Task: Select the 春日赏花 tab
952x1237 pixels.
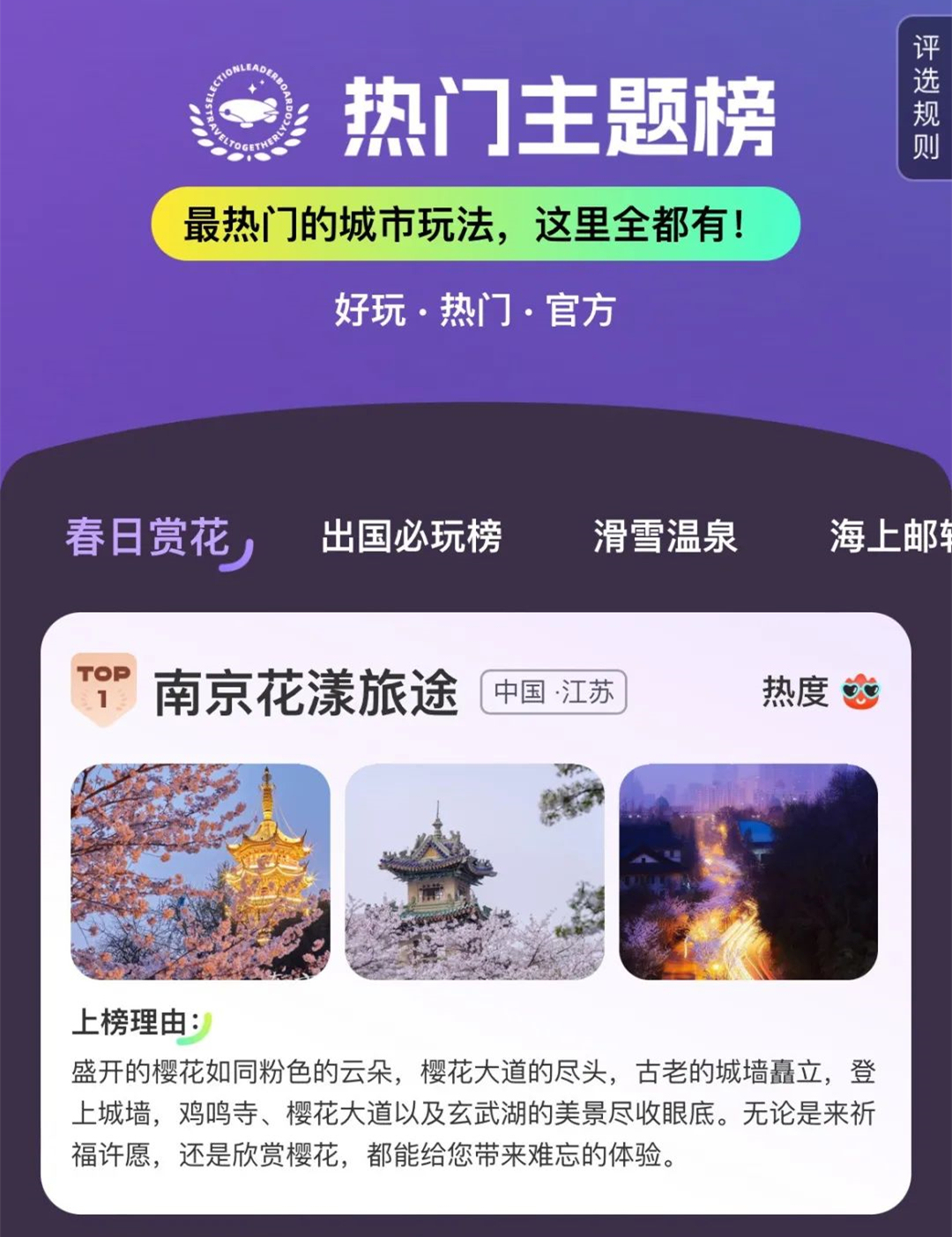Action: [x=148, y=537]
